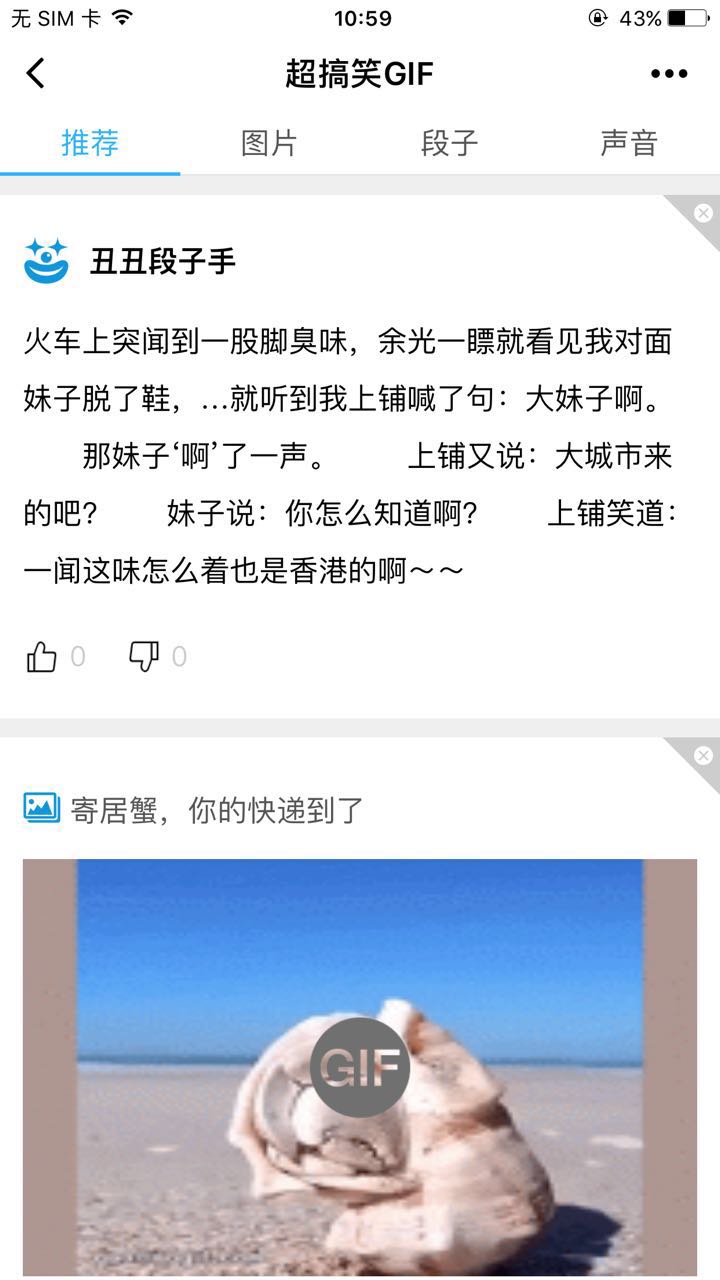Open the 段子 tab
The height and width of the screenshot is (1280, 720).
[x=450, y=143]
